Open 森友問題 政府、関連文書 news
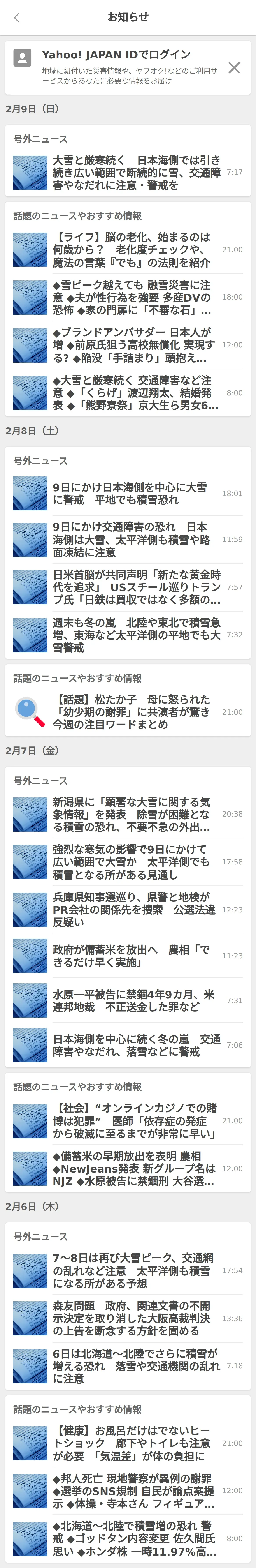The height and width of the screenshot is (1568, 256). (x=128, y=1318)
